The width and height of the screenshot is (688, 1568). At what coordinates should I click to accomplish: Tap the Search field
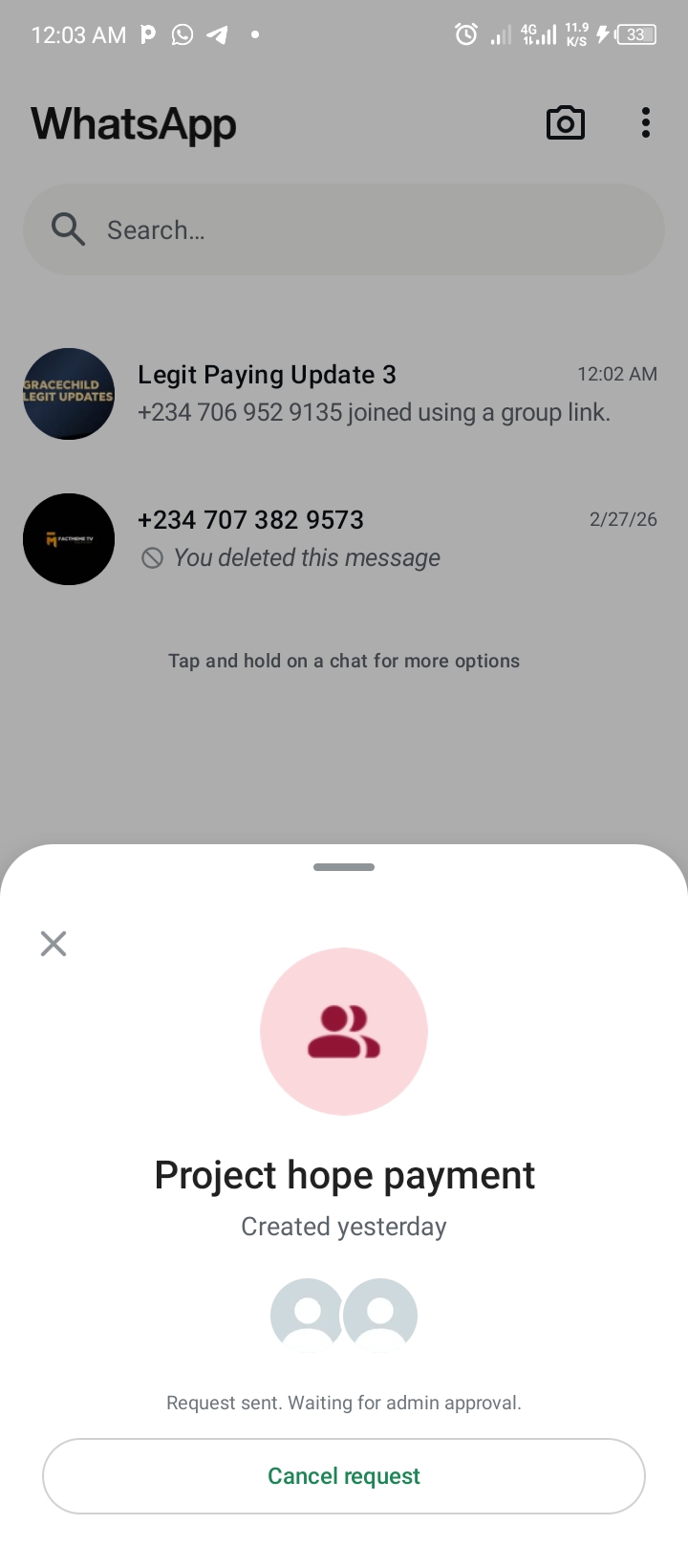point(344,230)
